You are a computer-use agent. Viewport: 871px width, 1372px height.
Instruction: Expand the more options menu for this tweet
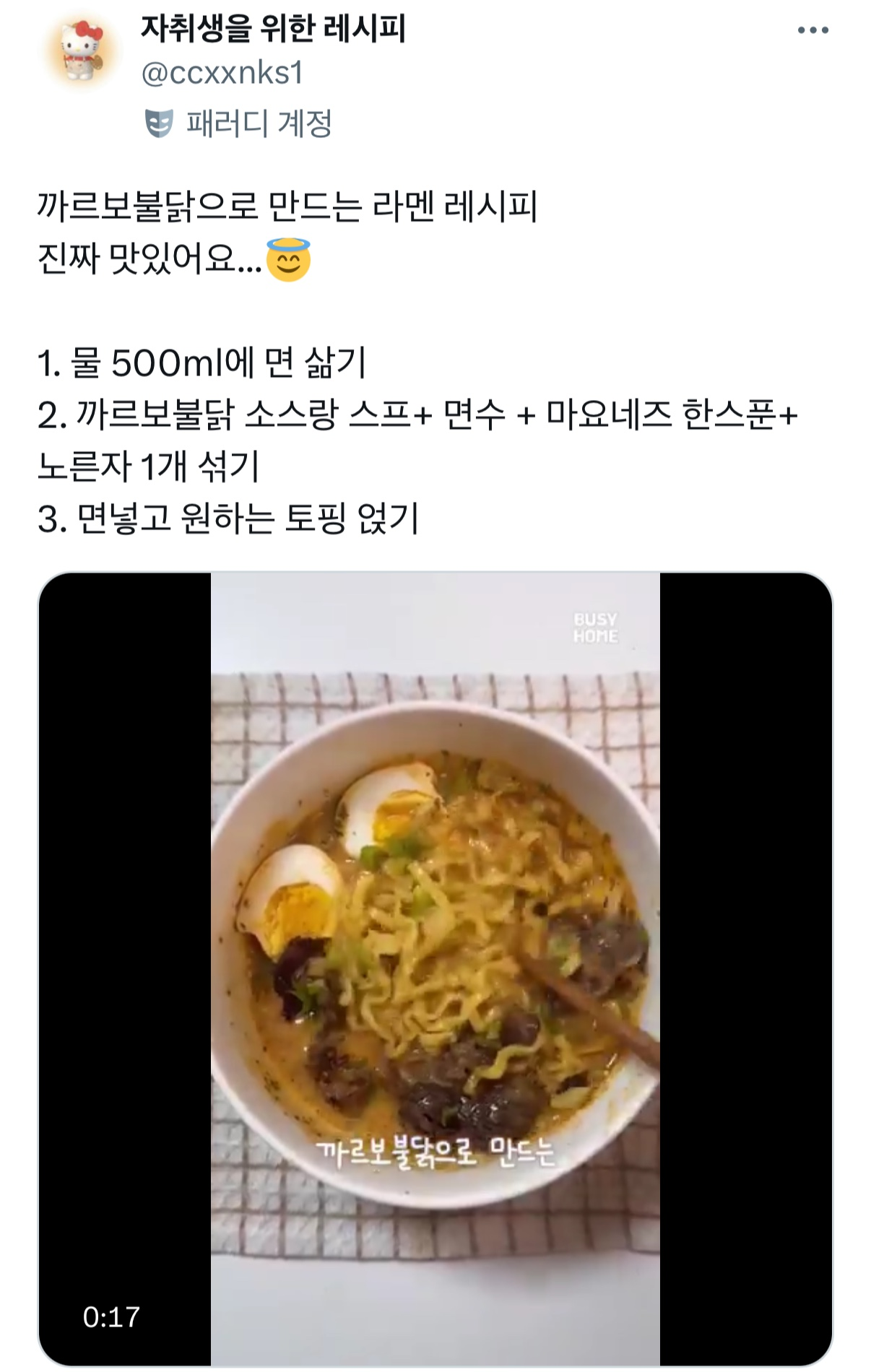tap(812, 29)
